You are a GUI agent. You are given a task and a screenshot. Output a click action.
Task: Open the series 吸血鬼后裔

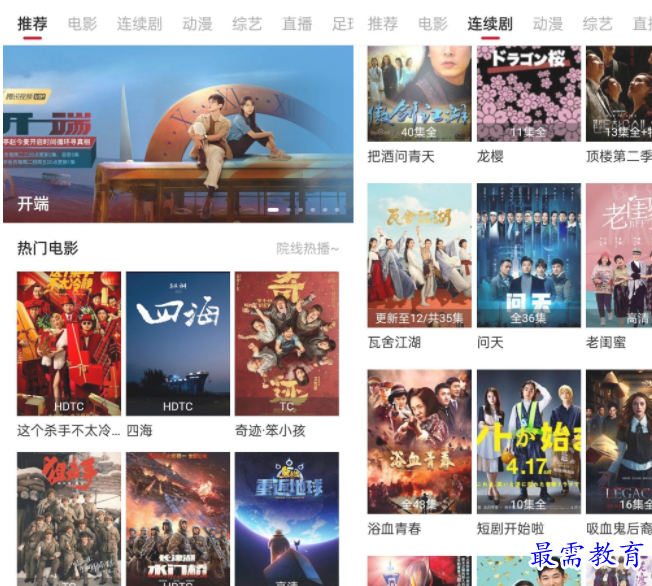[x=620, y=442]
